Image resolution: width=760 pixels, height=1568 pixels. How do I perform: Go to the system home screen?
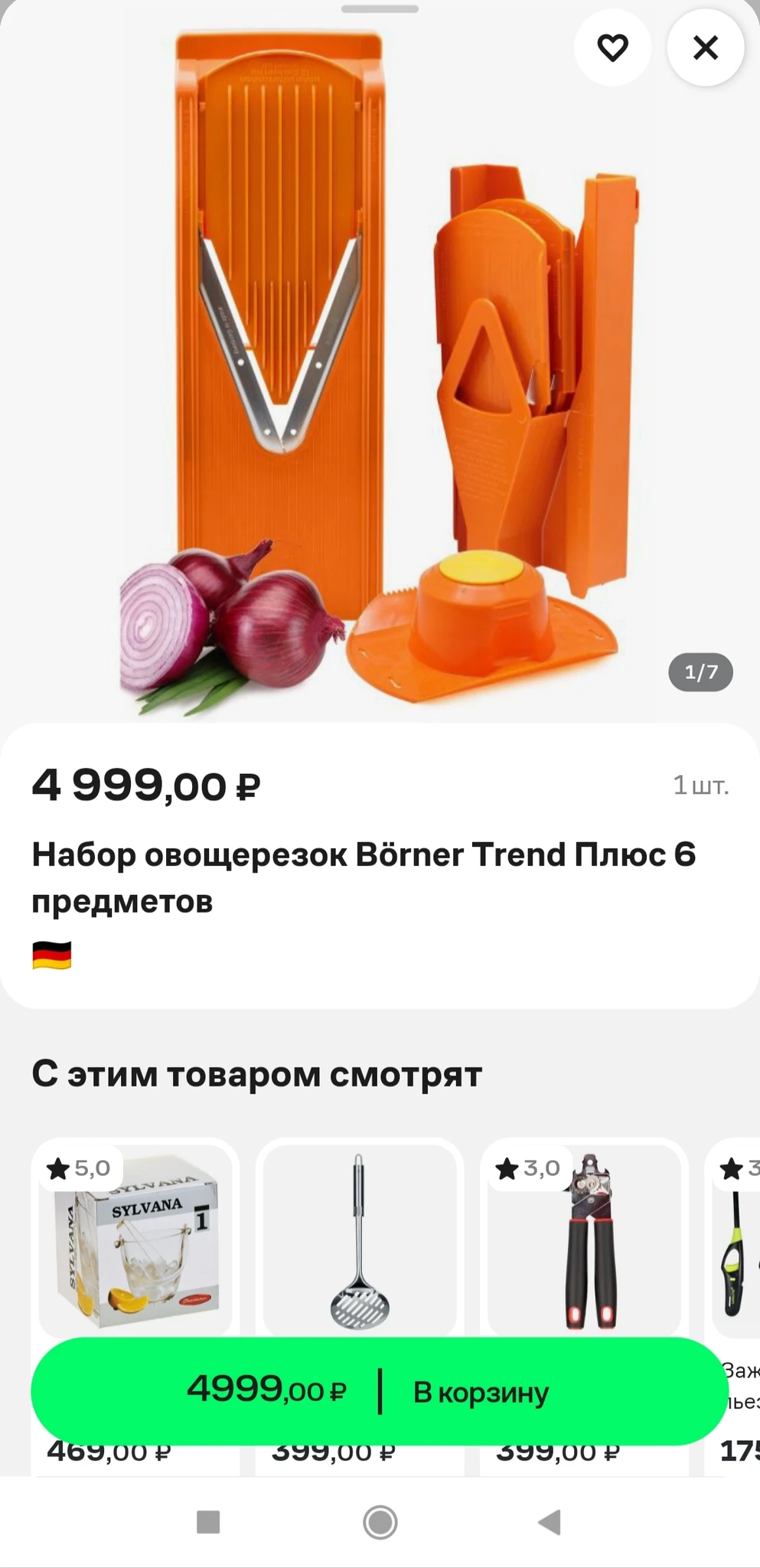(x=380, y=1522)
